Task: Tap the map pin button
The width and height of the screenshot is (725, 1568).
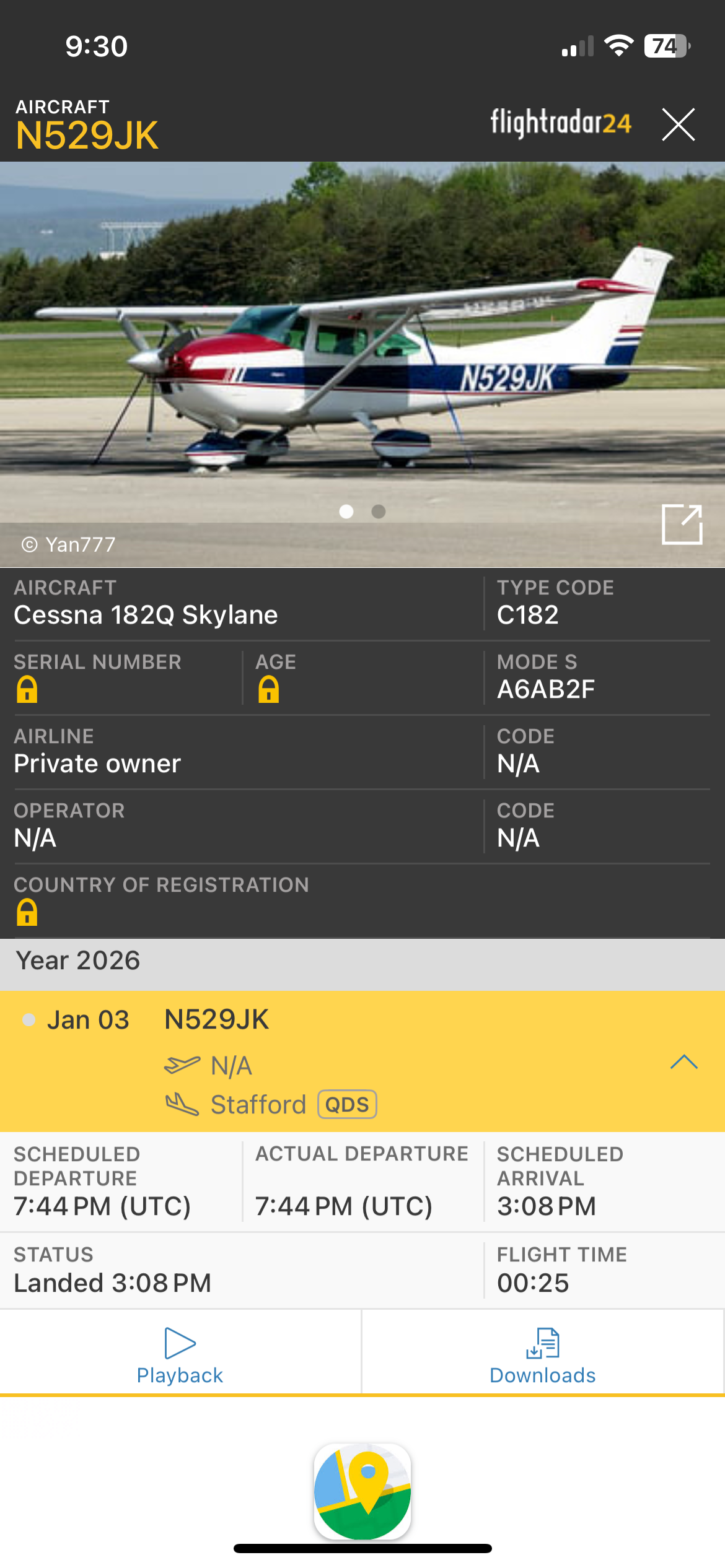Action: coord(362,1491)
